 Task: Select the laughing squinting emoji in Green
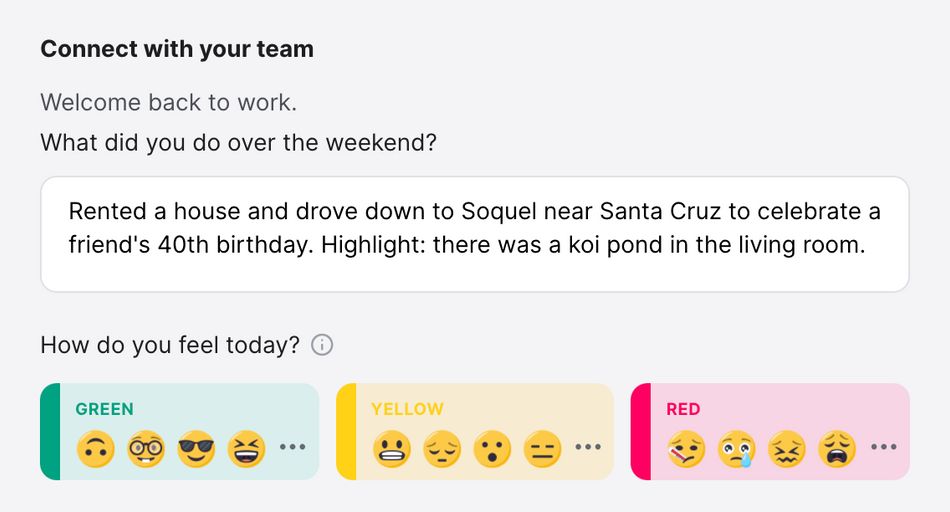[x=246, y=449]
